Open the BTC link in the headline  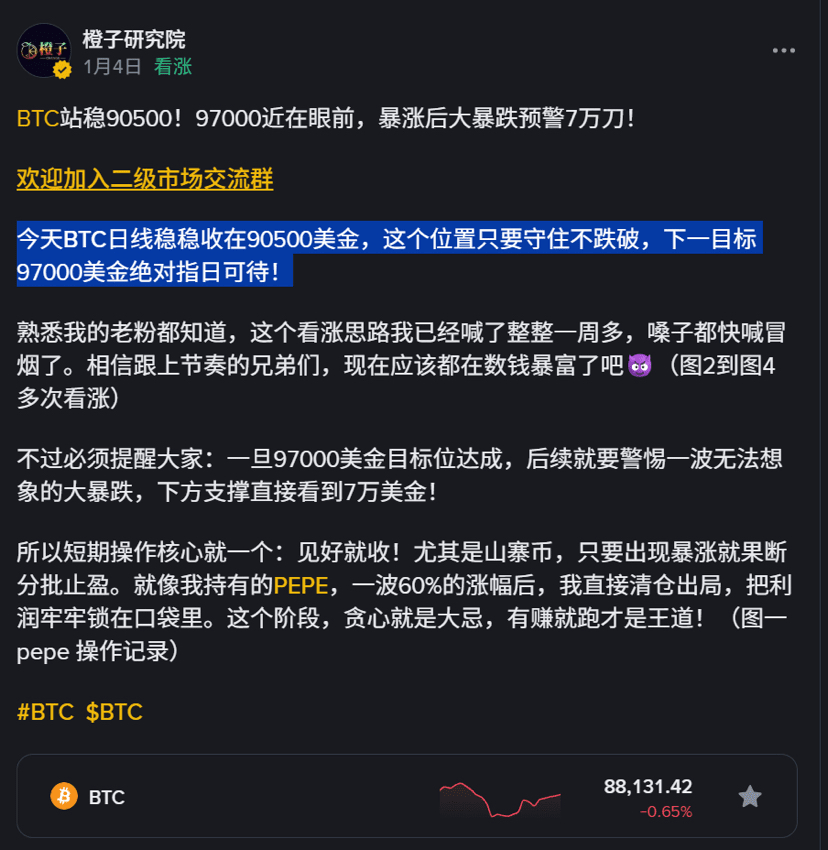(x=38, y=119)
